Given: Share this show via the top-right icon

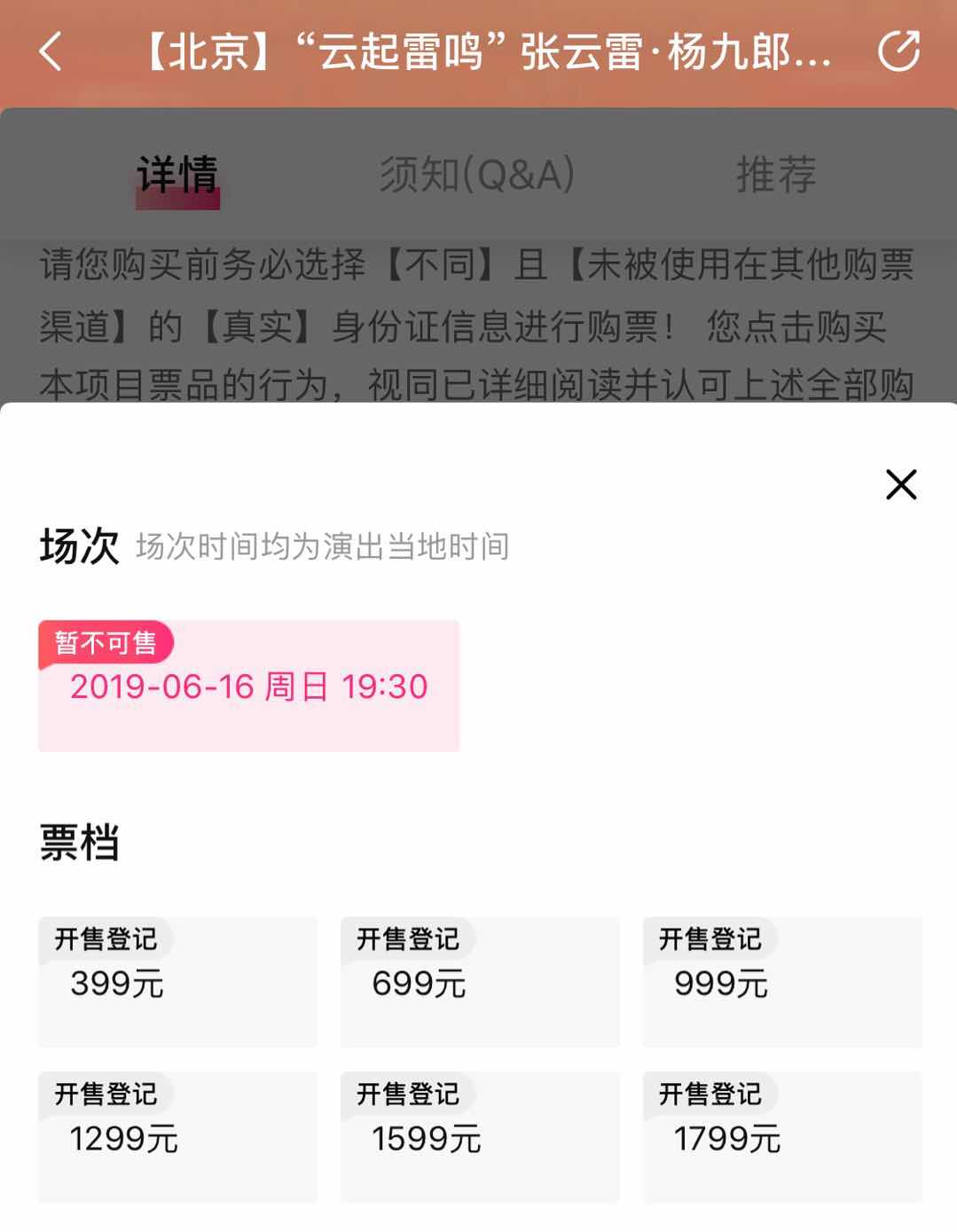Looking at the screenshot, I should coord(898,51).
